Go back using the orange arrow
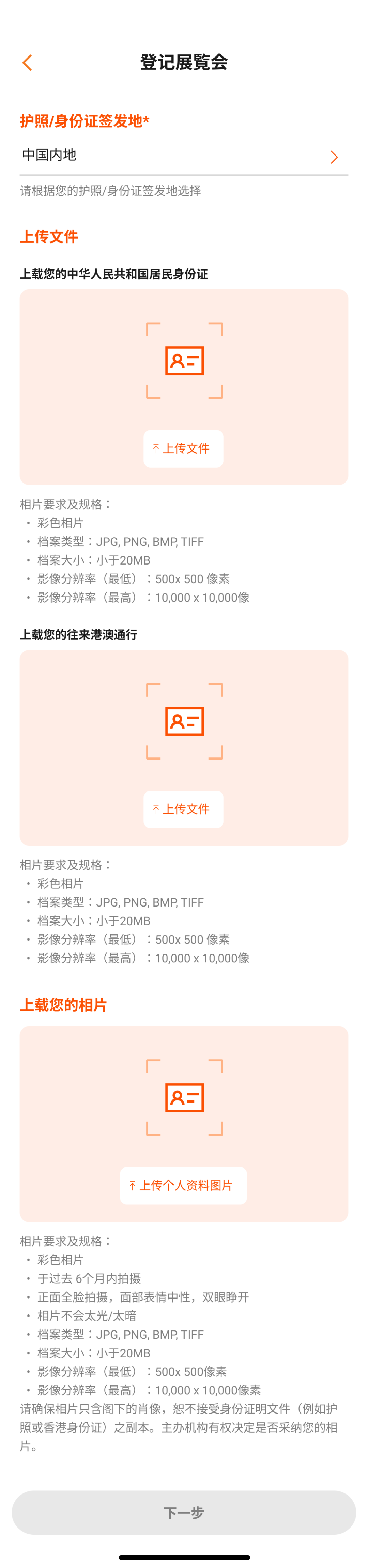 coord(27,63)
